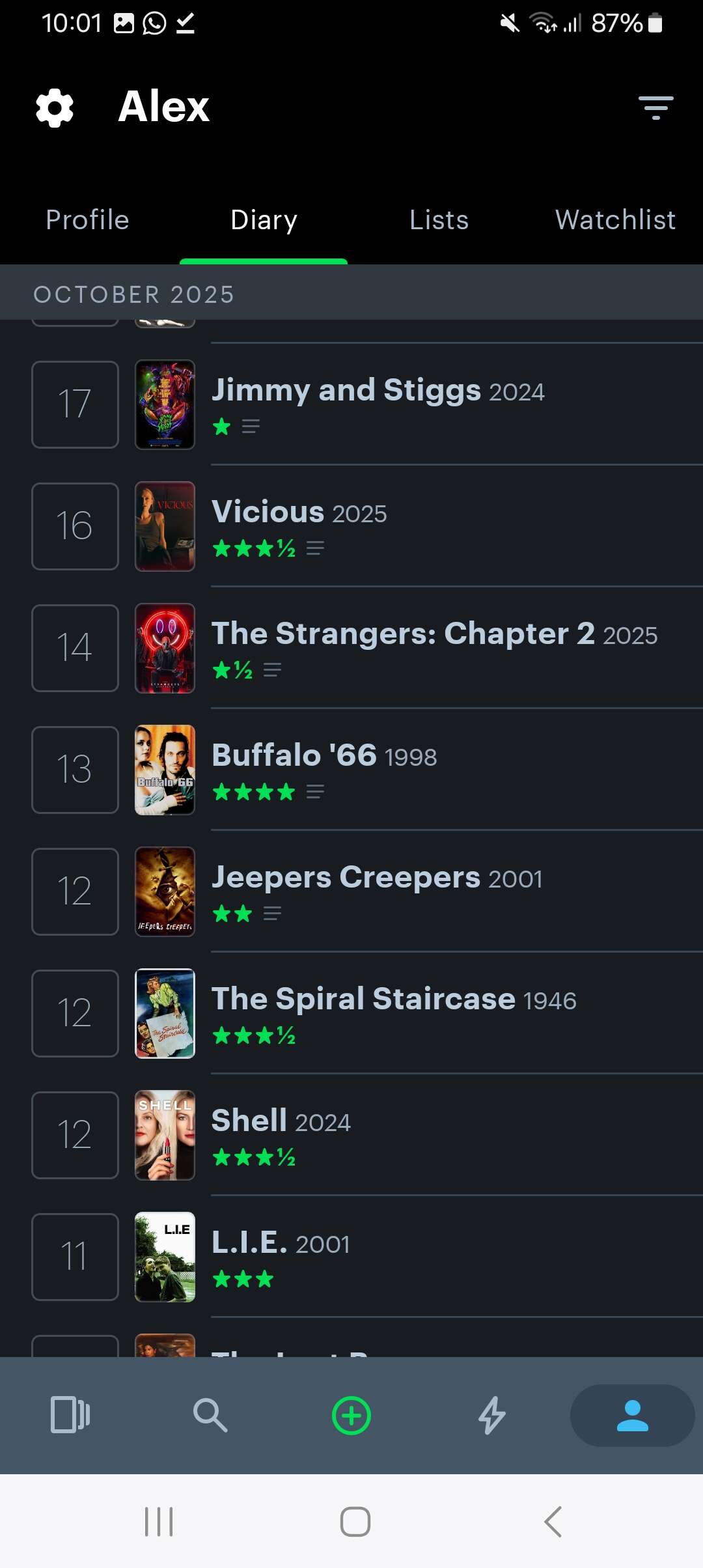Image resolution: width=703 pixels, height=1568 pixels.
Task: Open the Buffalo '66 poster thumbnail
Action: pyautogui.click(x=165, y=770)
